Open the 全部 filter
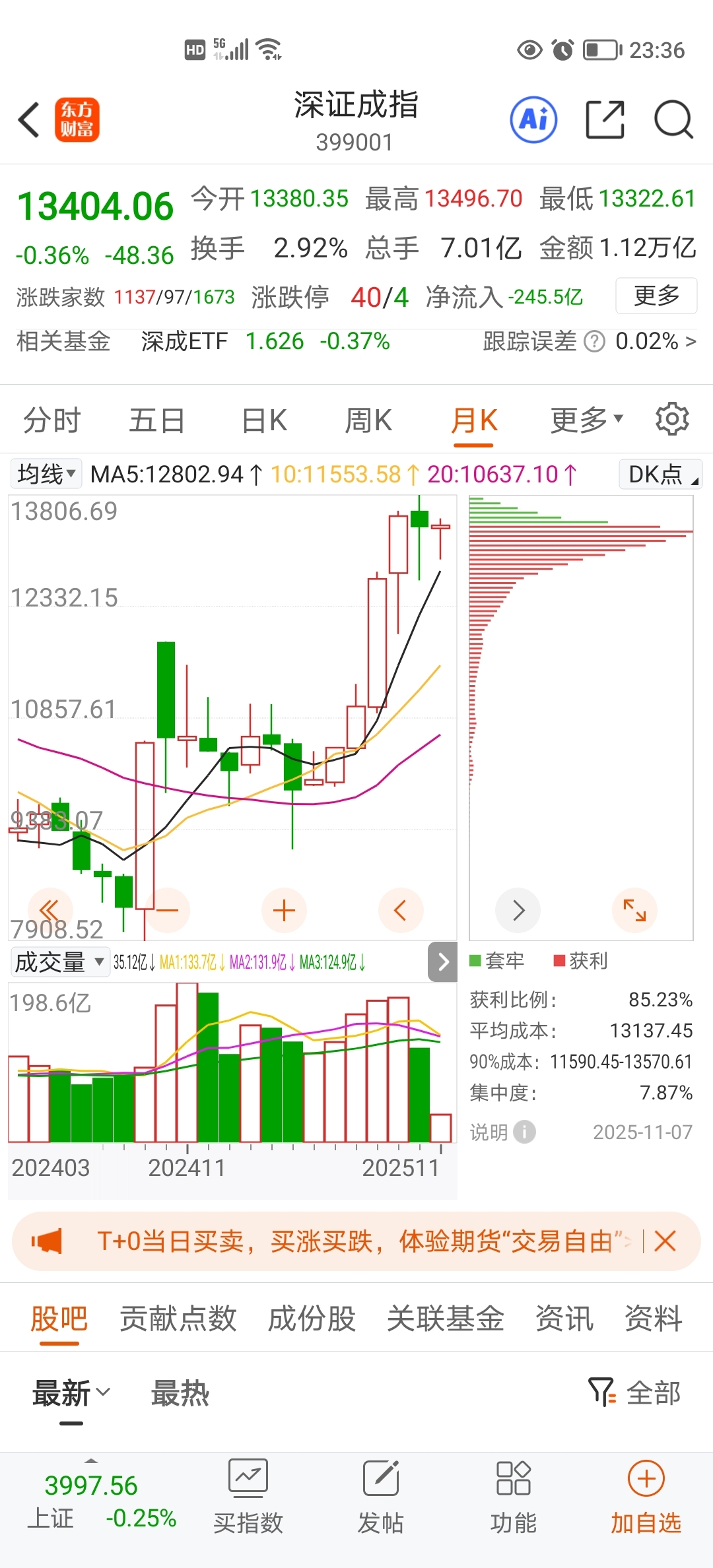The width and height of the screenshot is (713, 1568). pyautogui.click(x=635, y=1392)
